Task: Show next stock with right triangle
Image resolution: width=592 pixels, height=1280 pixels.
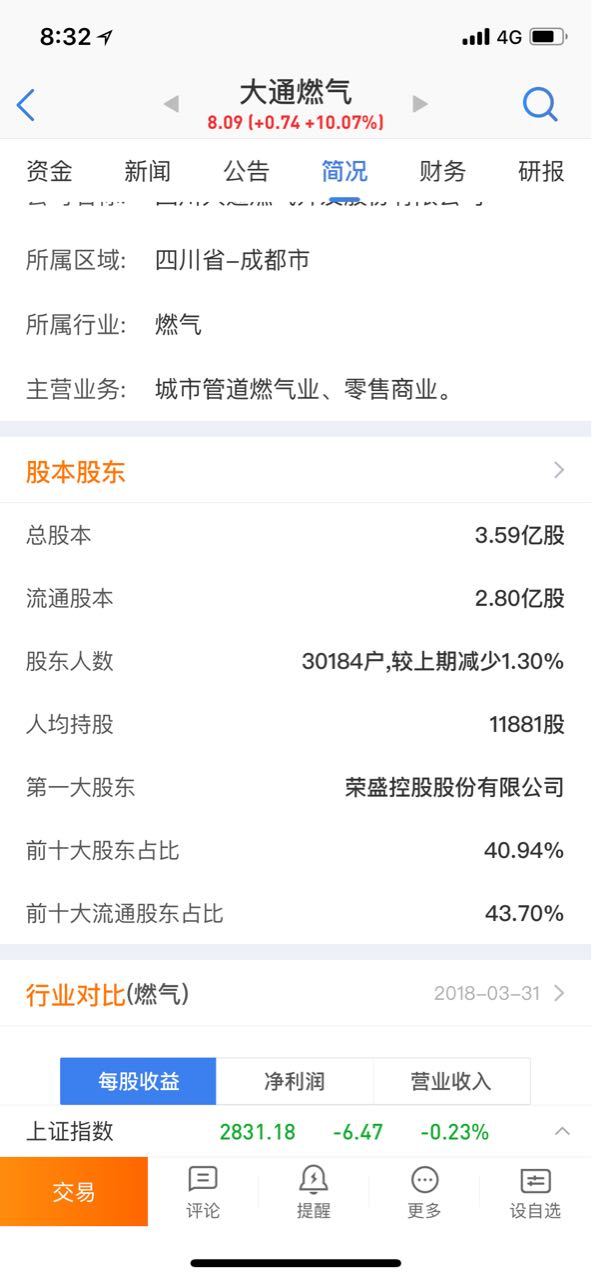Action: (420, 104)
